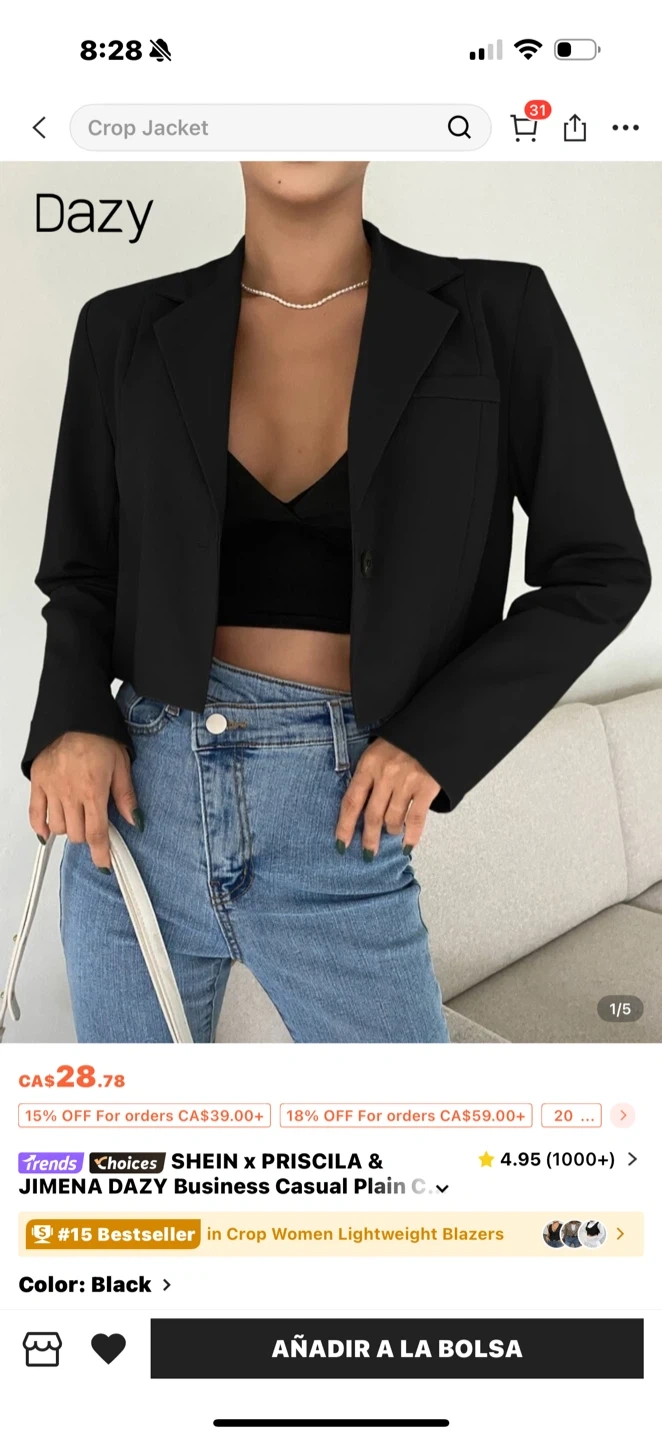Select the 15% OFF orders CA$39.00+ coupon
This screenshot has height=1440, width=662.
pos(144,1115)
